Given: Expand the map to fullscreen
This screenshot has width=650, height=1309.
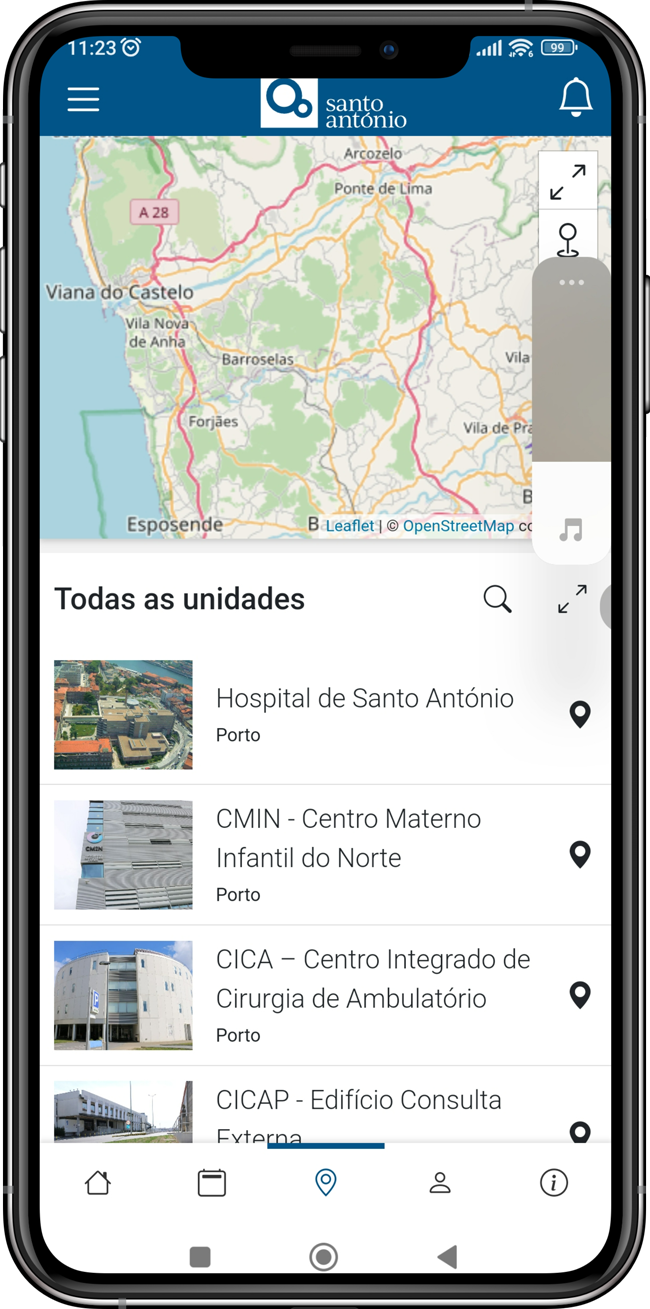Looking at the screenshot, I should pyautogui.click(x=567, y=182).
